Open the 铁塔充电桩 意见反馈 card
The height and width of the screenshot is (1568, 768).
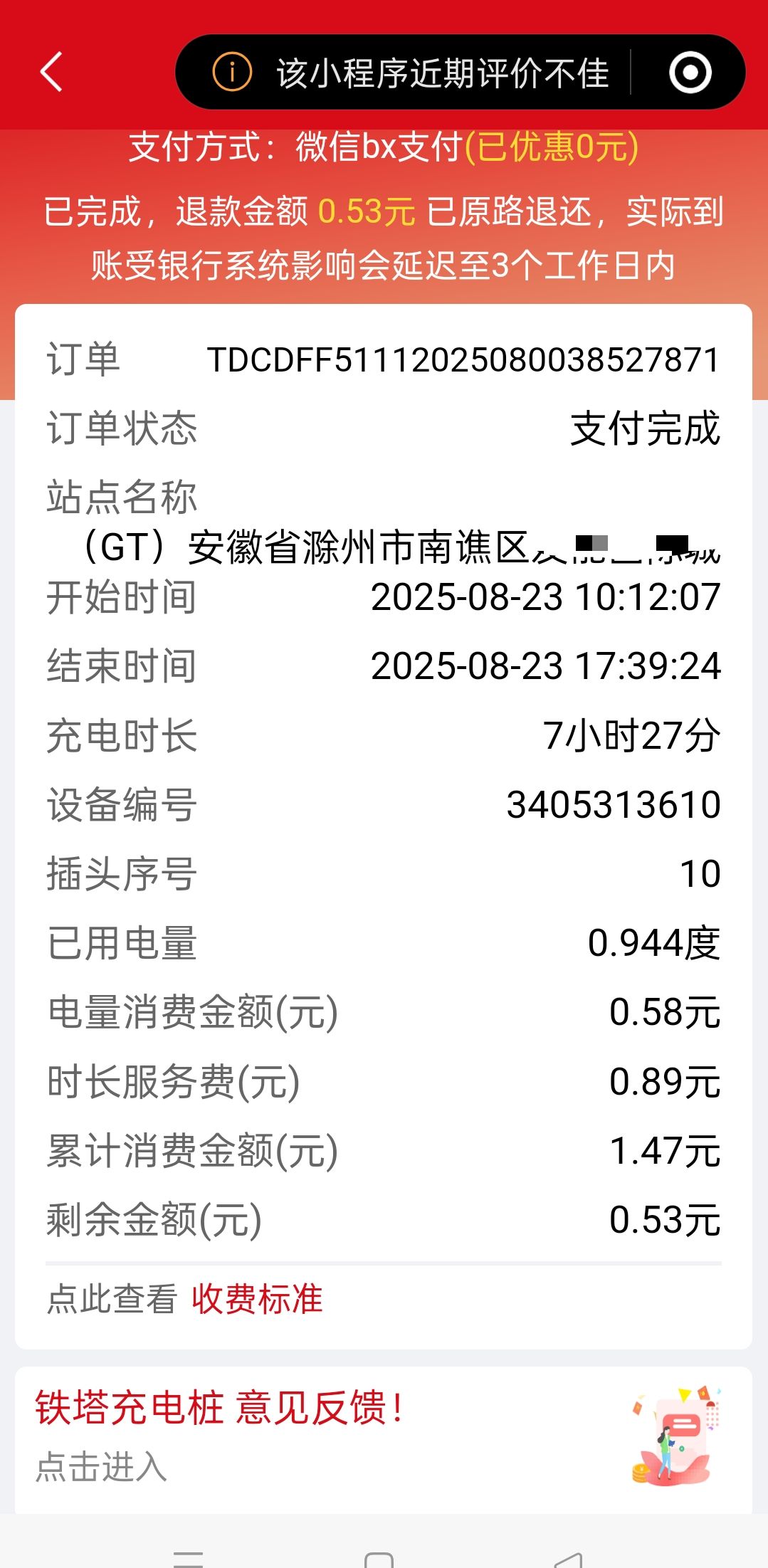[x=384, y=1440]
